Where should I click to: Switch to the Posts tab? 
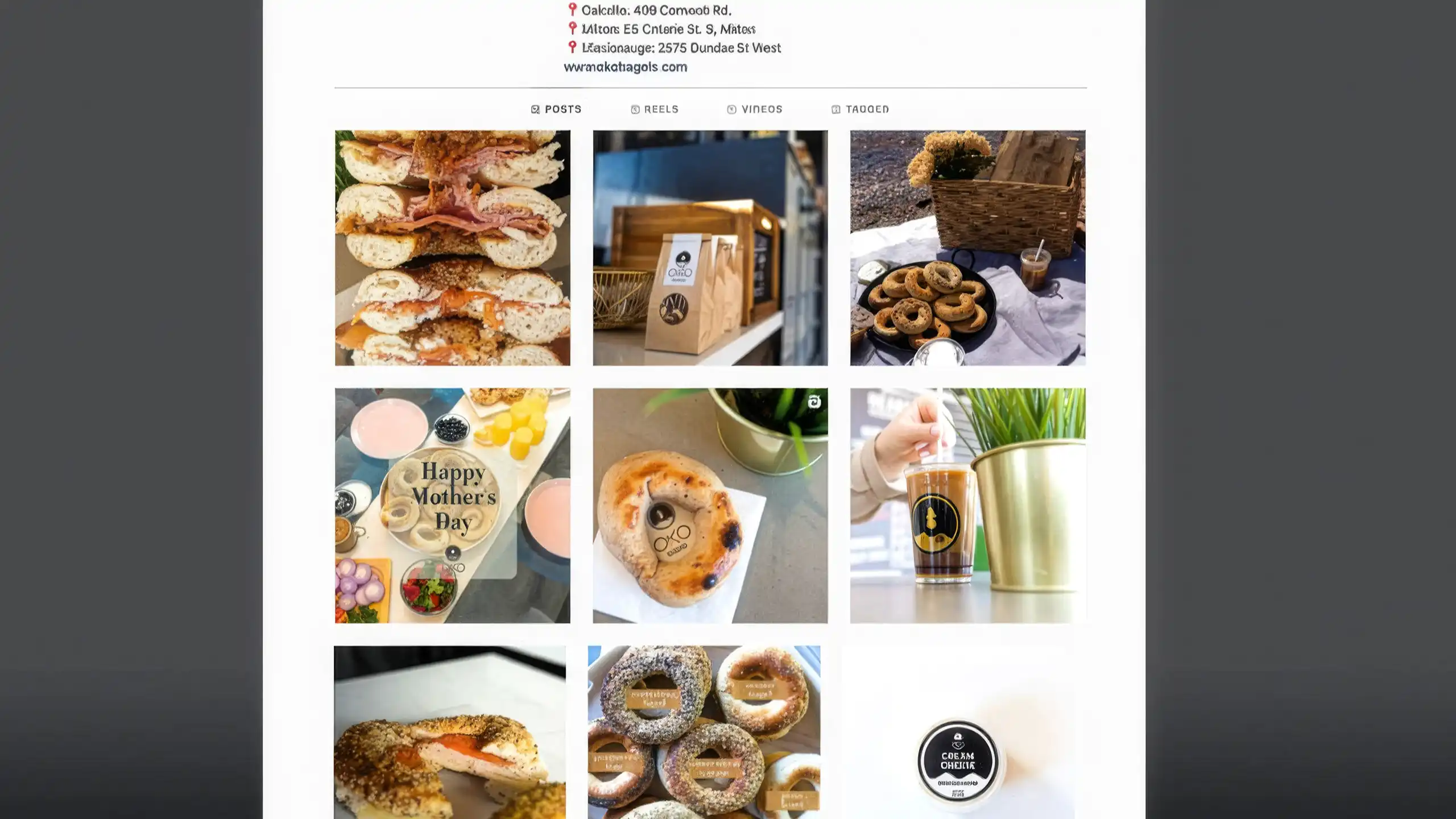click(x=556, y=109)
